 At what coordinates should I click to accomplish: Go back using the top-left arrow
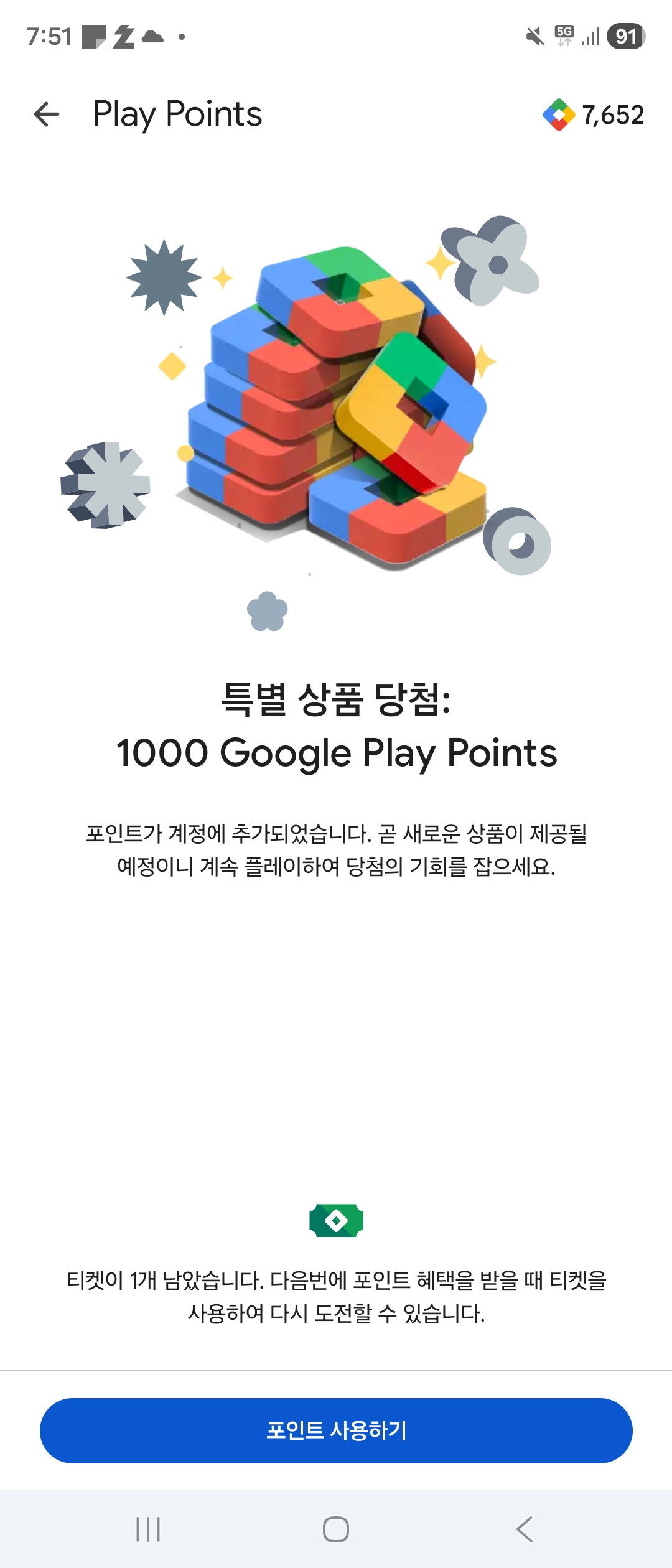point(47,114)
